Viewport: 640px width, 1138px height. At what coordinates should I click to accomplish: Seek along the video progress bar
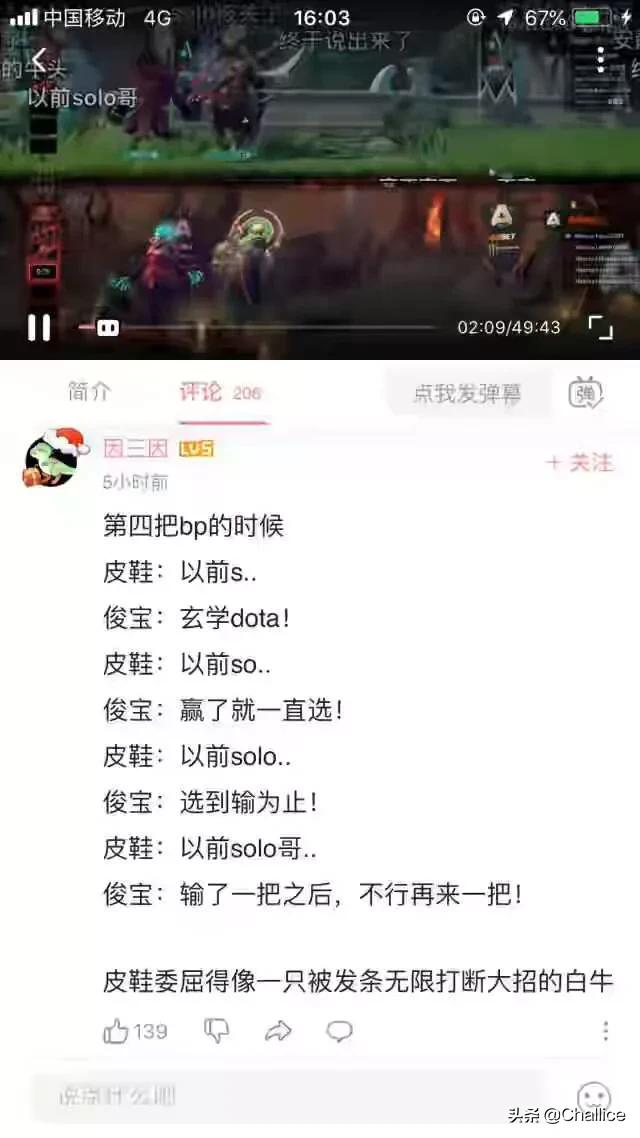point(270,327)
